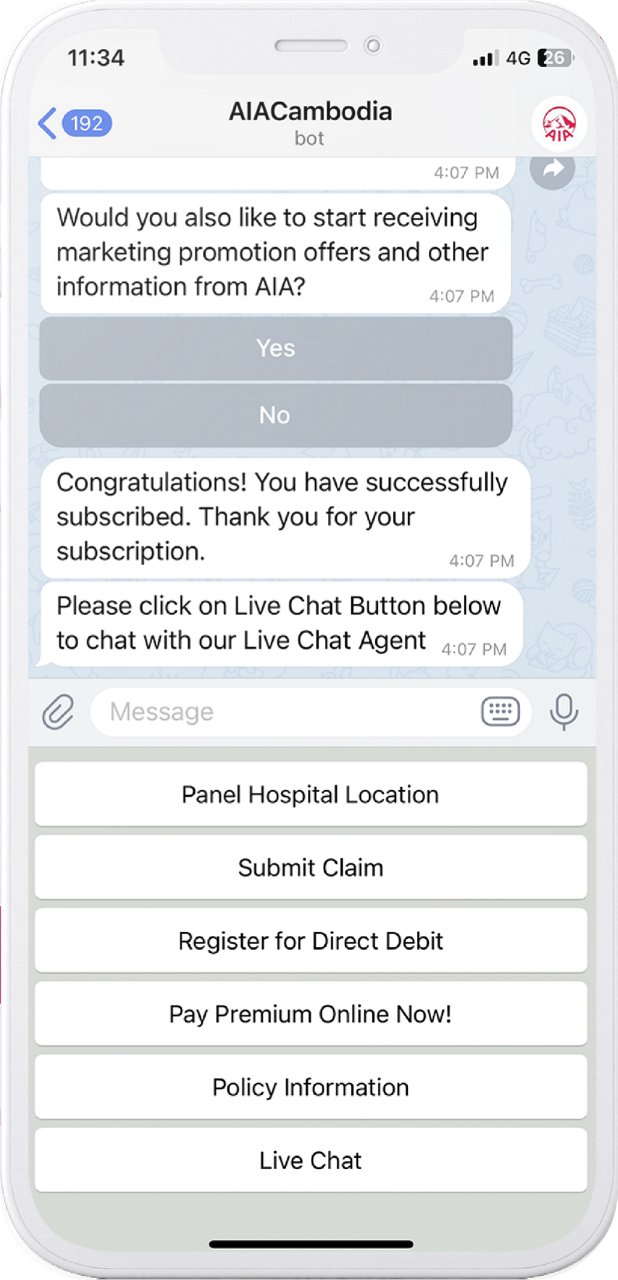Select Submit Claim
Viewport: 618px width, 1280px height.
coord(310,868)
